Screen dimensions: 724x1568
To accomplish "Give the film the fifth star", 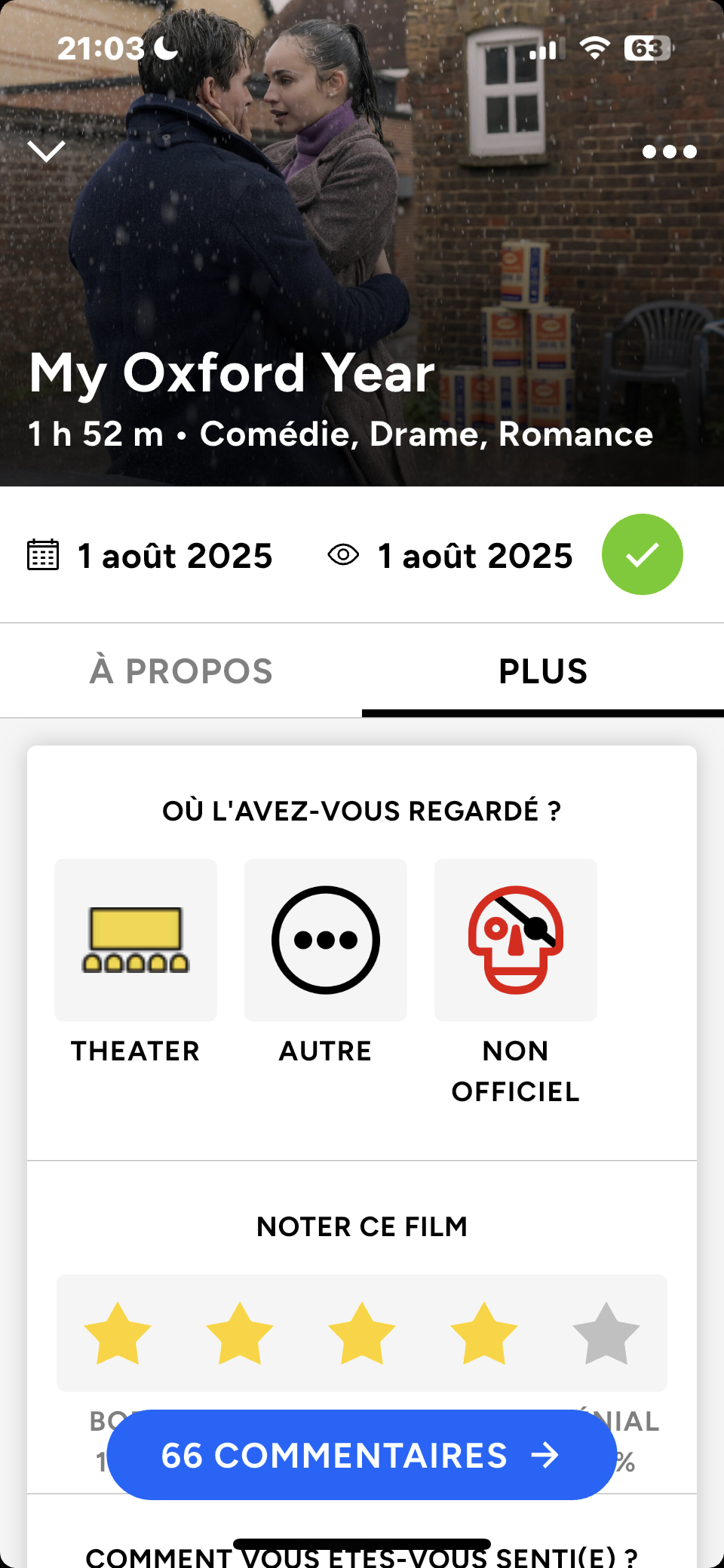I will tap(606, 1333).
